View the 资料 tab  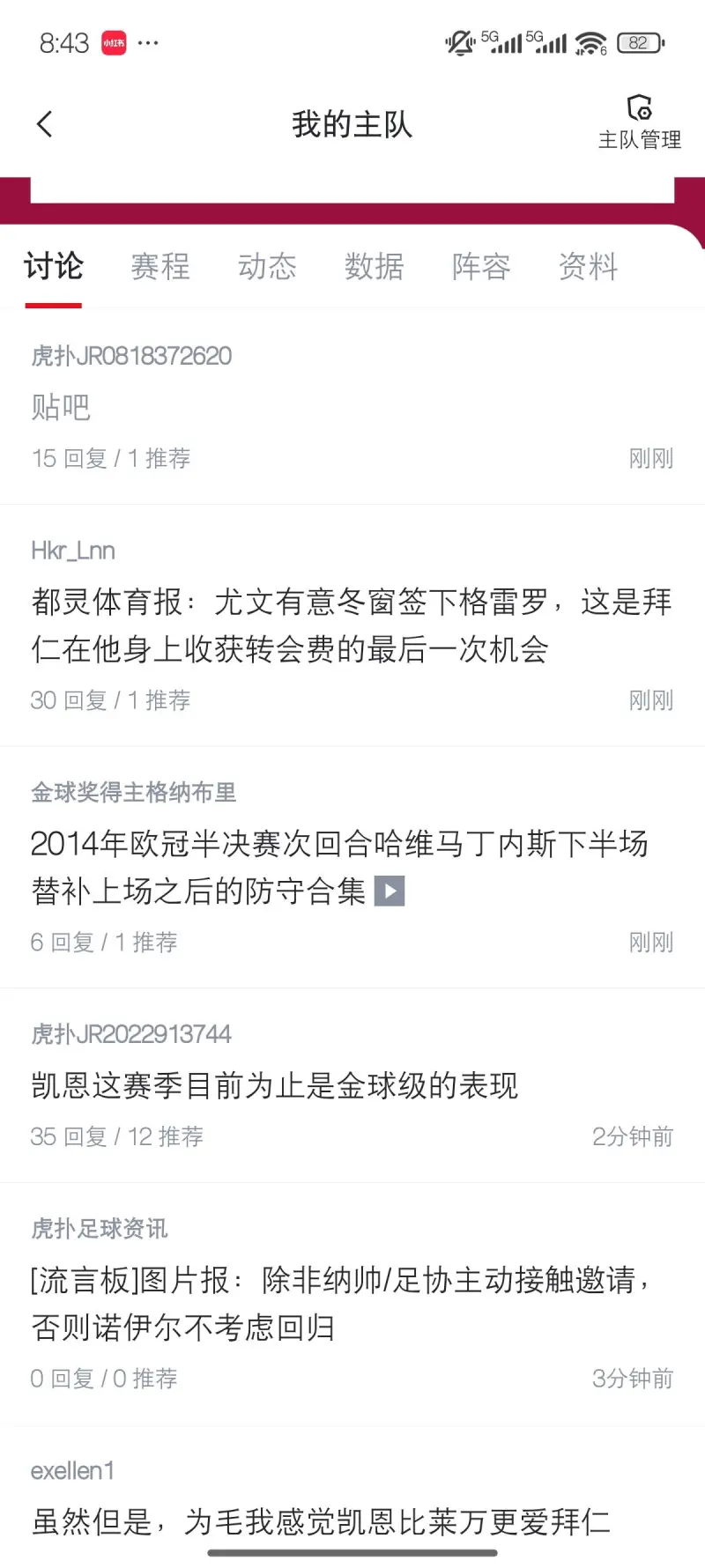click(588, 266)
